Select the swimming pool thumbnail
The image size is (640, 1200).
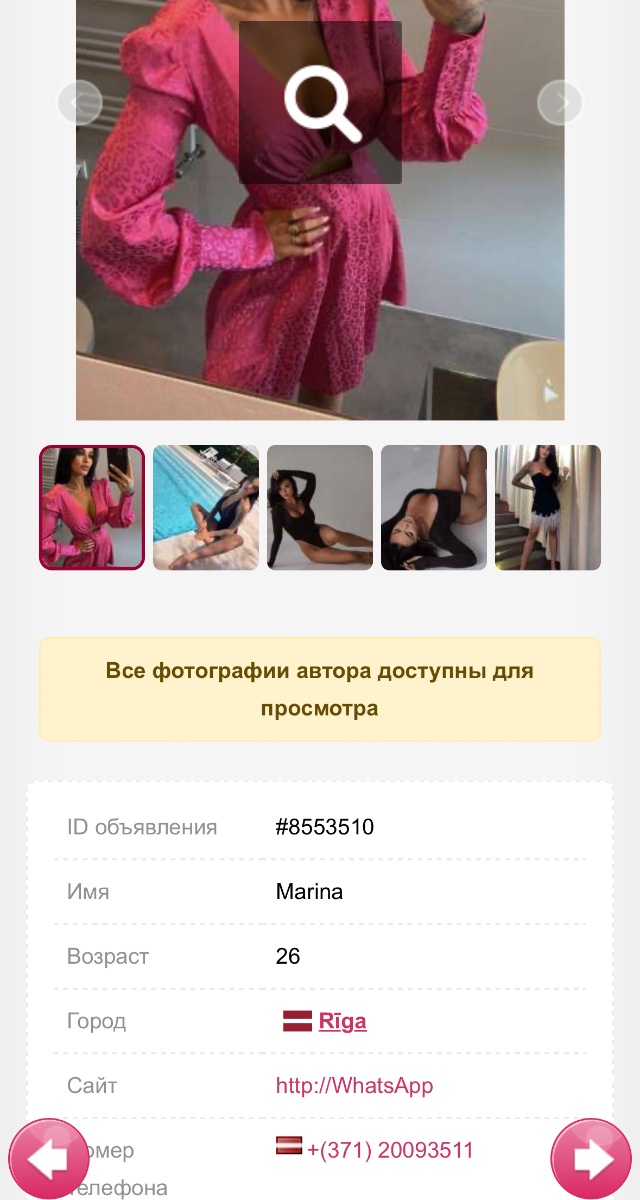coord(206,508)
